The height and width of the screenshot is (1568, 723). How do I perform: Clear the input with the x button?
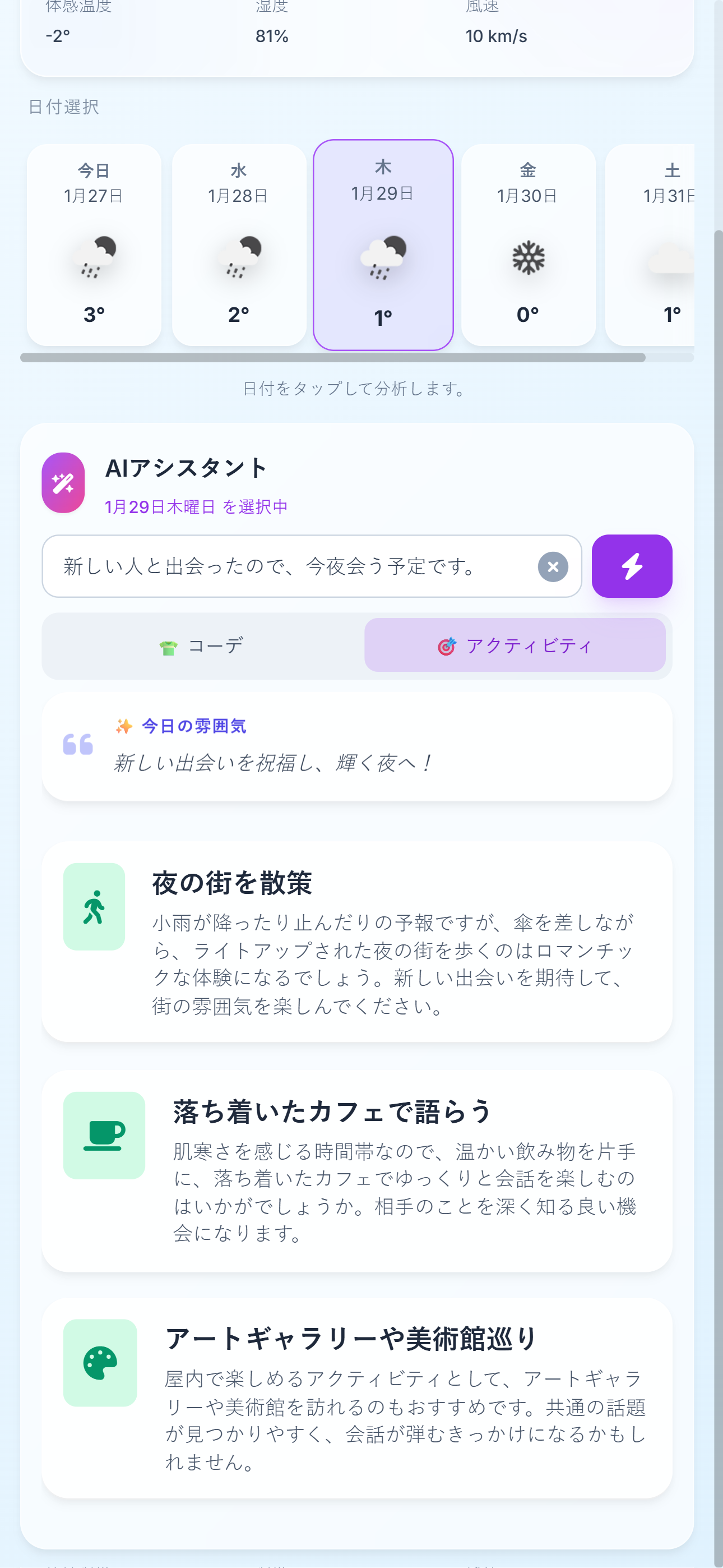[552, 567]
